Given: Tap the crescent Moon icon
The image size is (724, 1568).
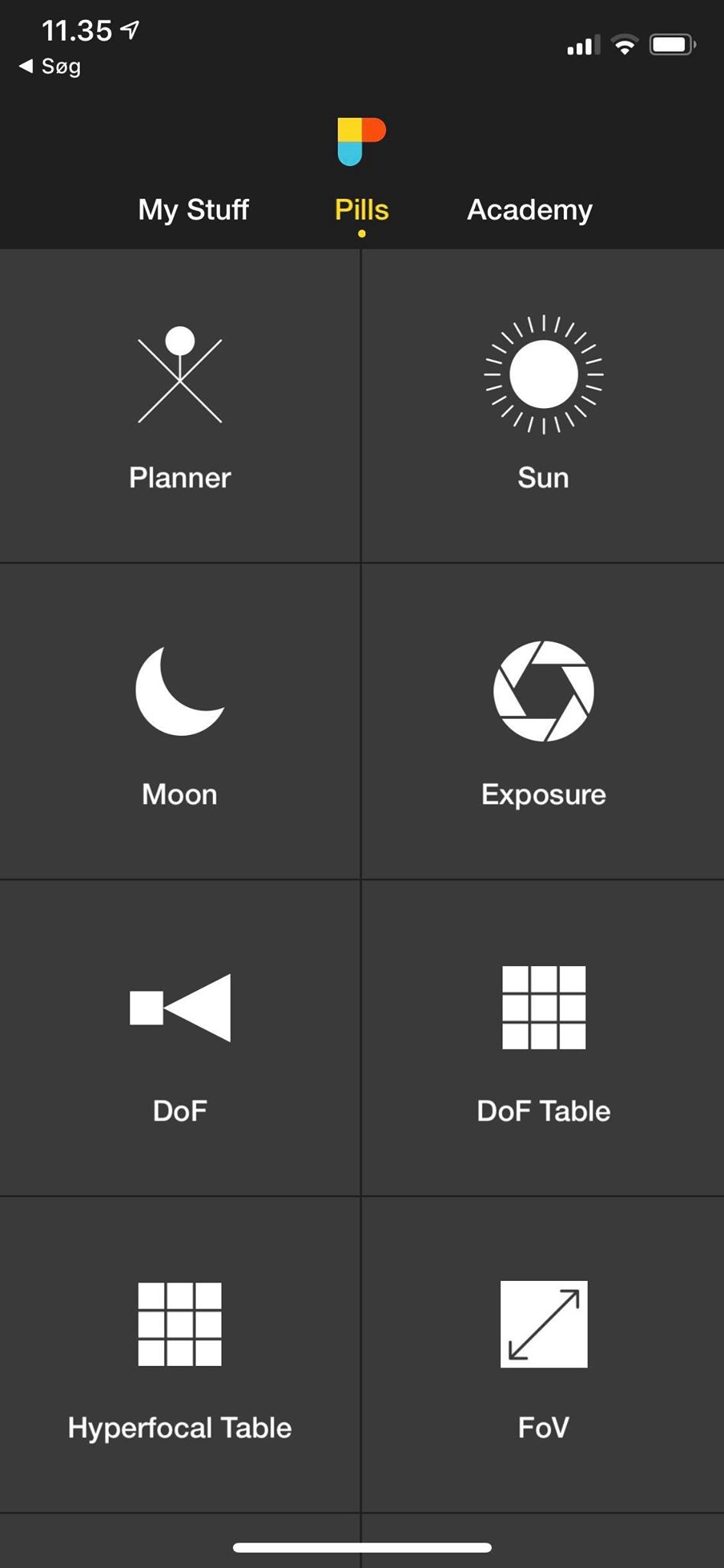Looking at the screenshot, I should tap(180, 693).
